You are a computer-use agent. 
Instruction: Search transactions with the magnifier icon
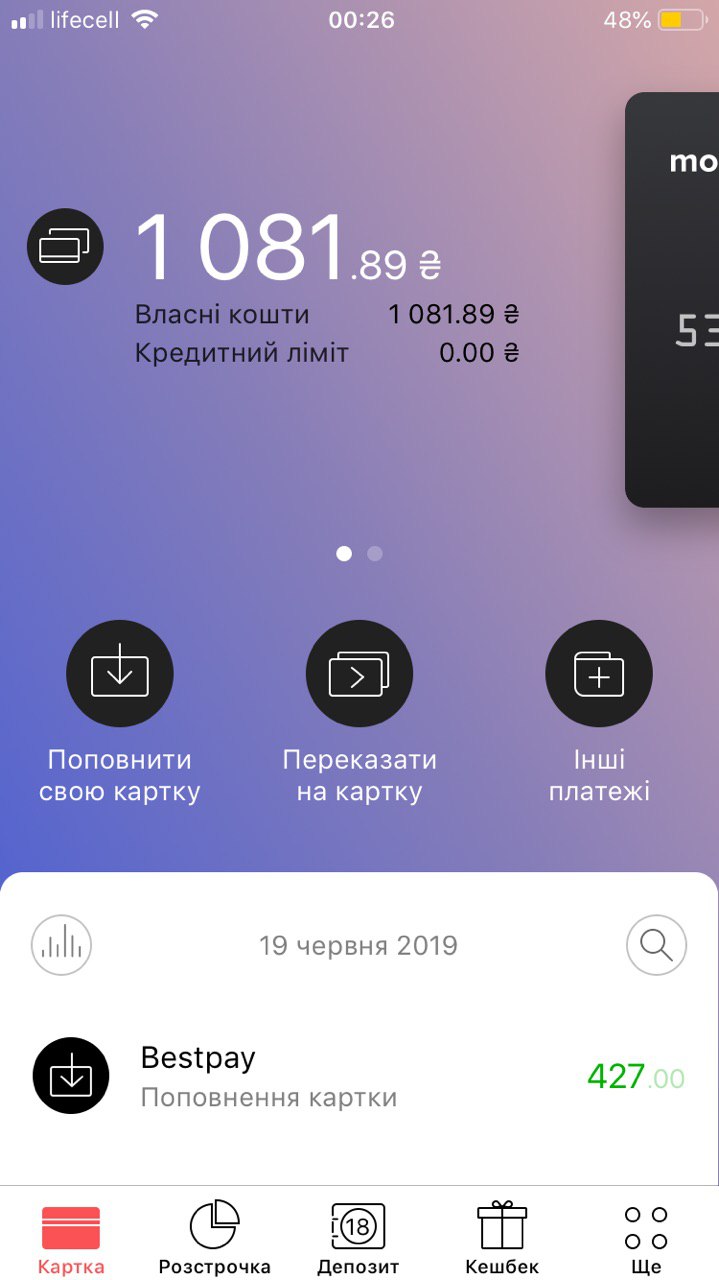[x=656, y=944]
